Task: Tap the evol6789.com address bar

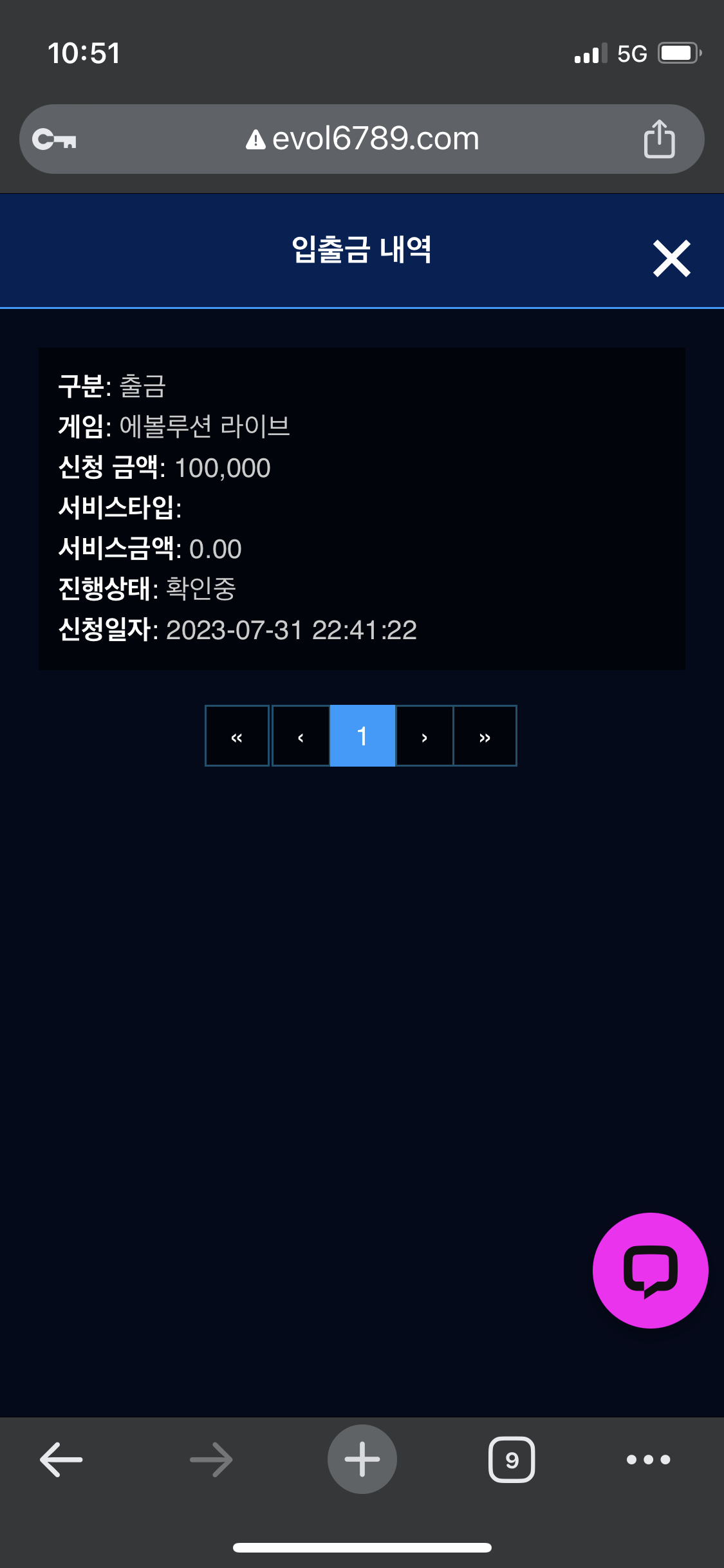Action: (362, 139)
